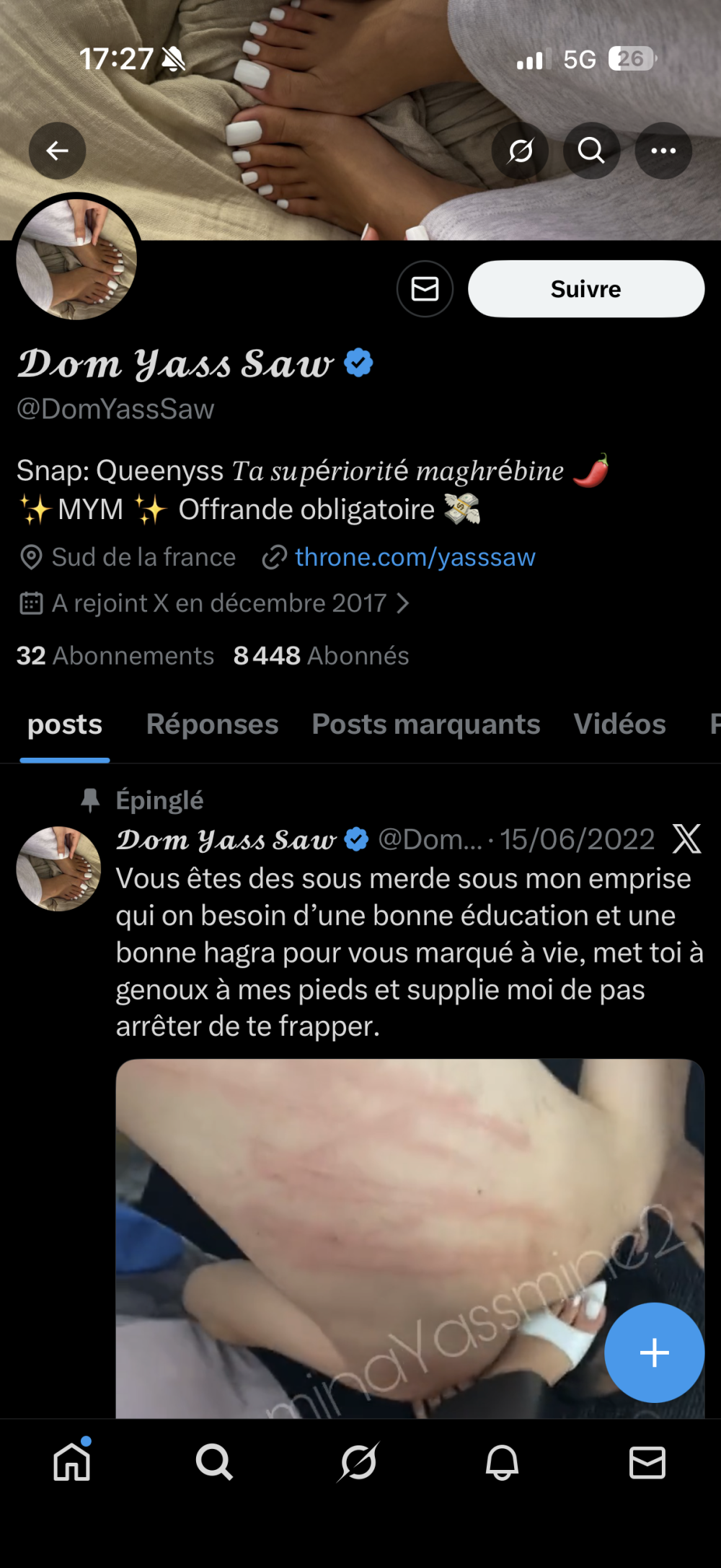This screenshot has width=721, height=1568.
Task: Switch to the Posts marquants tab
Action: [x=425, y=725]
